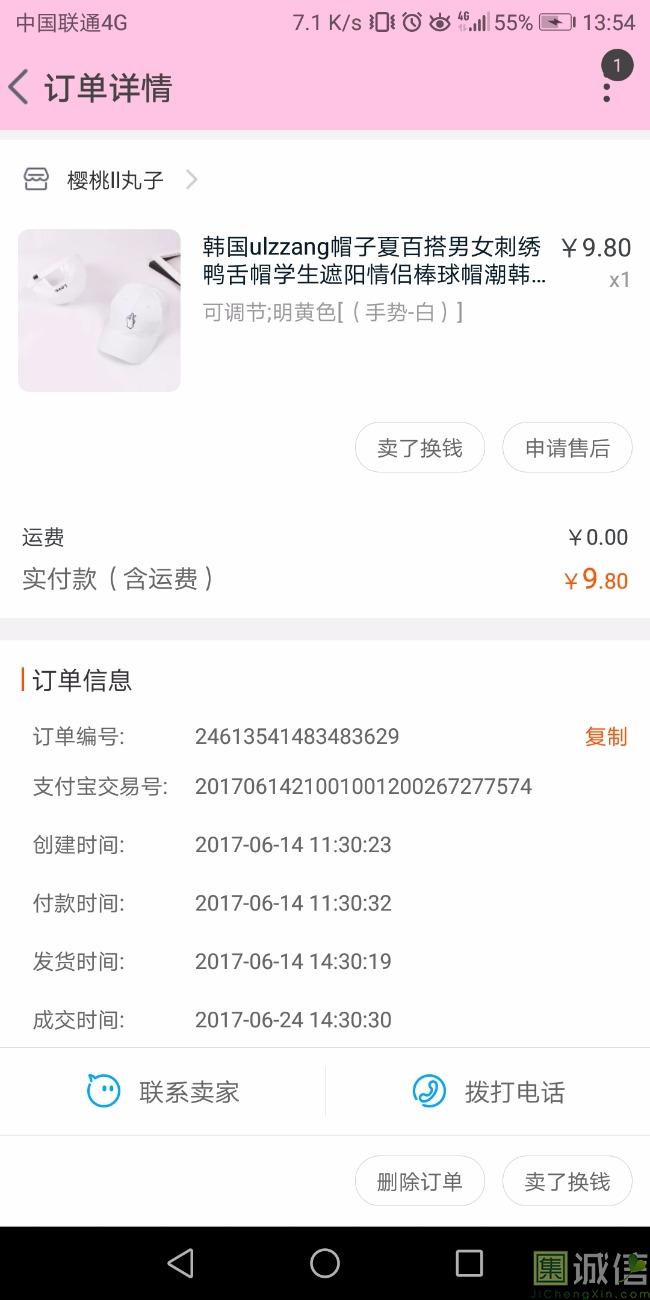The width and height of the screenshot is (650, 1300).
Task: Go to the system home screen
Action: coord(325,1263)
